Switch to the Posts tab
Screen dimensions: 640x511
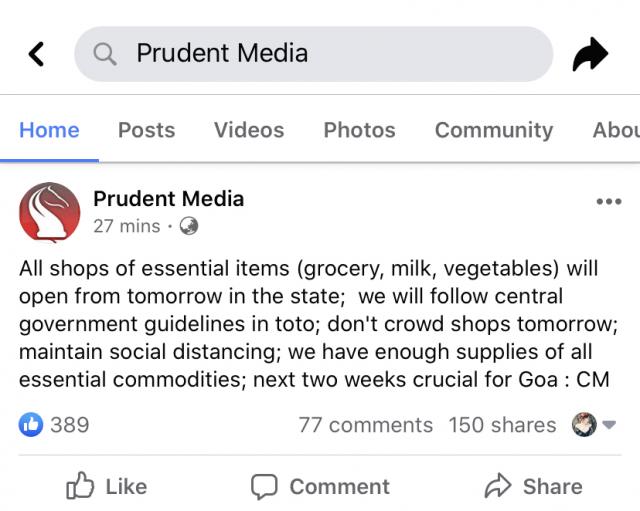(x=146, y=130)
